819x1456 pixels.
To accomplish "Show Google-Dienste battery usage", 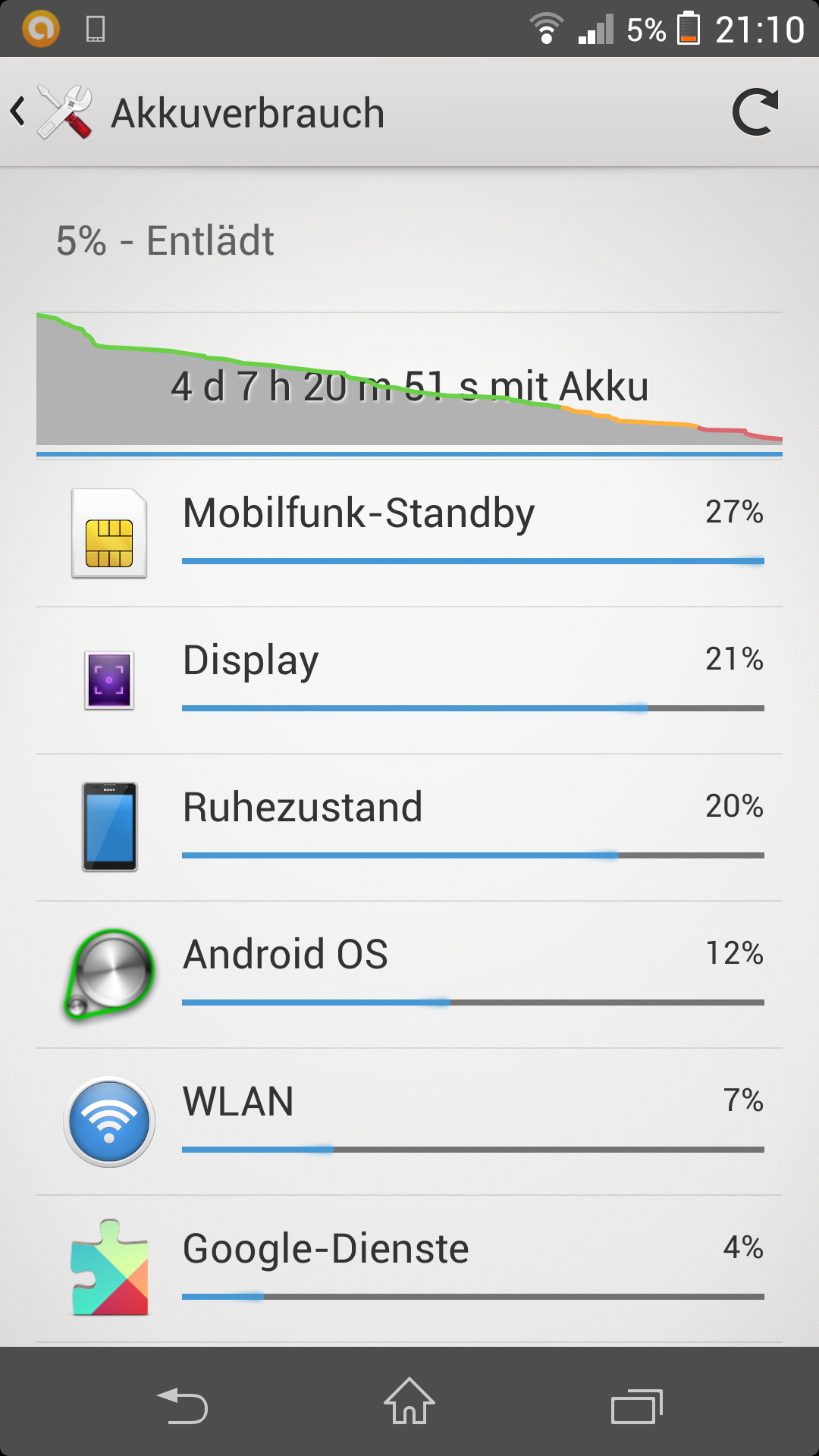I will pyautogui.click(x=409, y=1268).
